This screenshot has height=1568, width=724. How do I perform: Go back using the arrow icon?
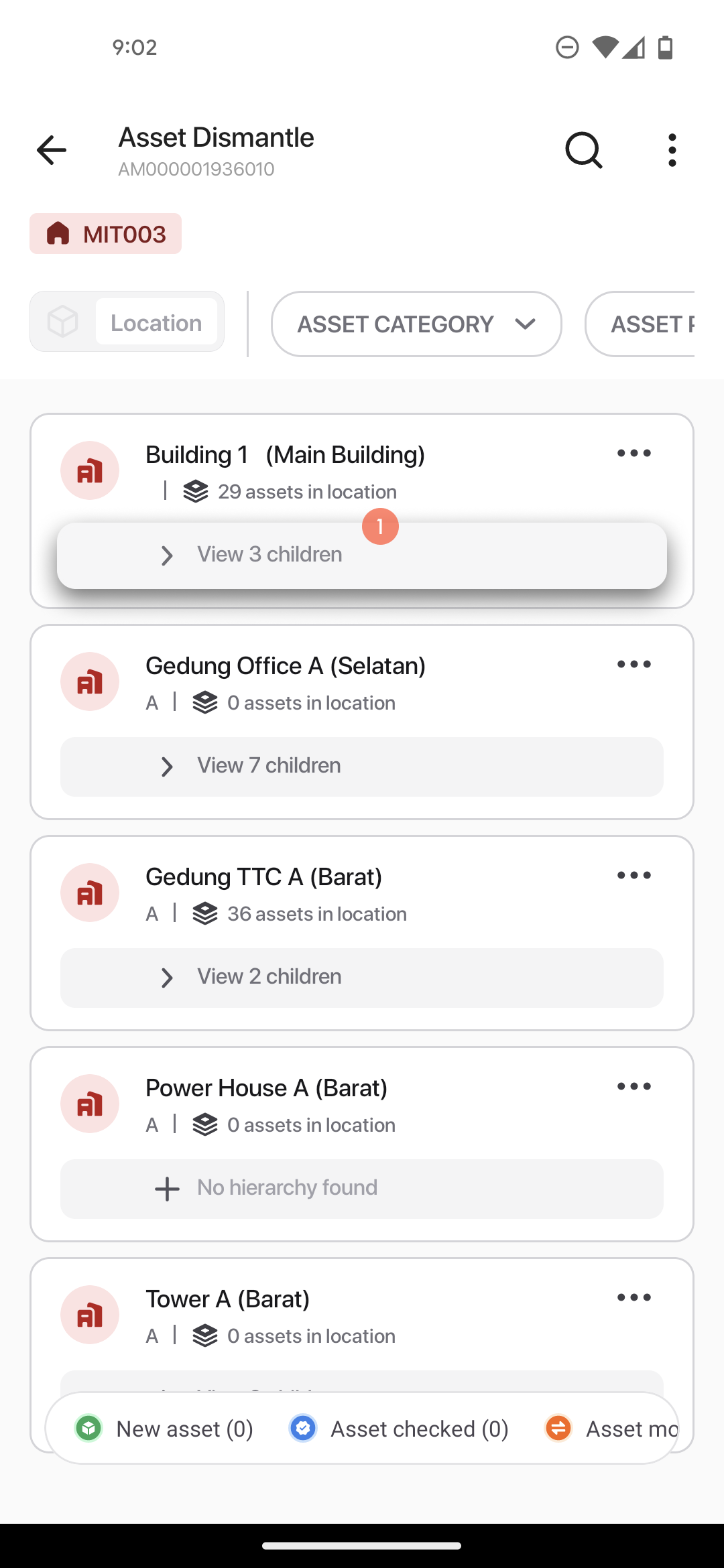[52, 149]
